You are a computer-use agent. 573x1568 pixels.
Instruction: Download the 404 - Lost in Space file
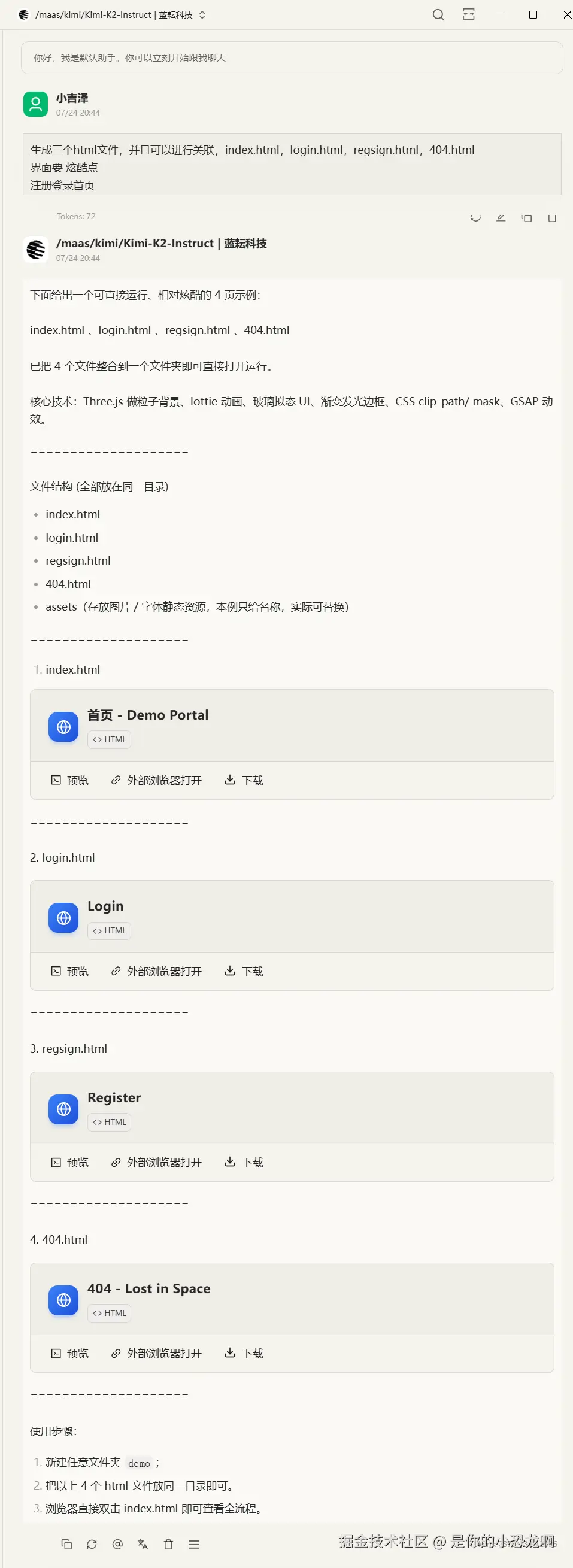[244, 1354]
